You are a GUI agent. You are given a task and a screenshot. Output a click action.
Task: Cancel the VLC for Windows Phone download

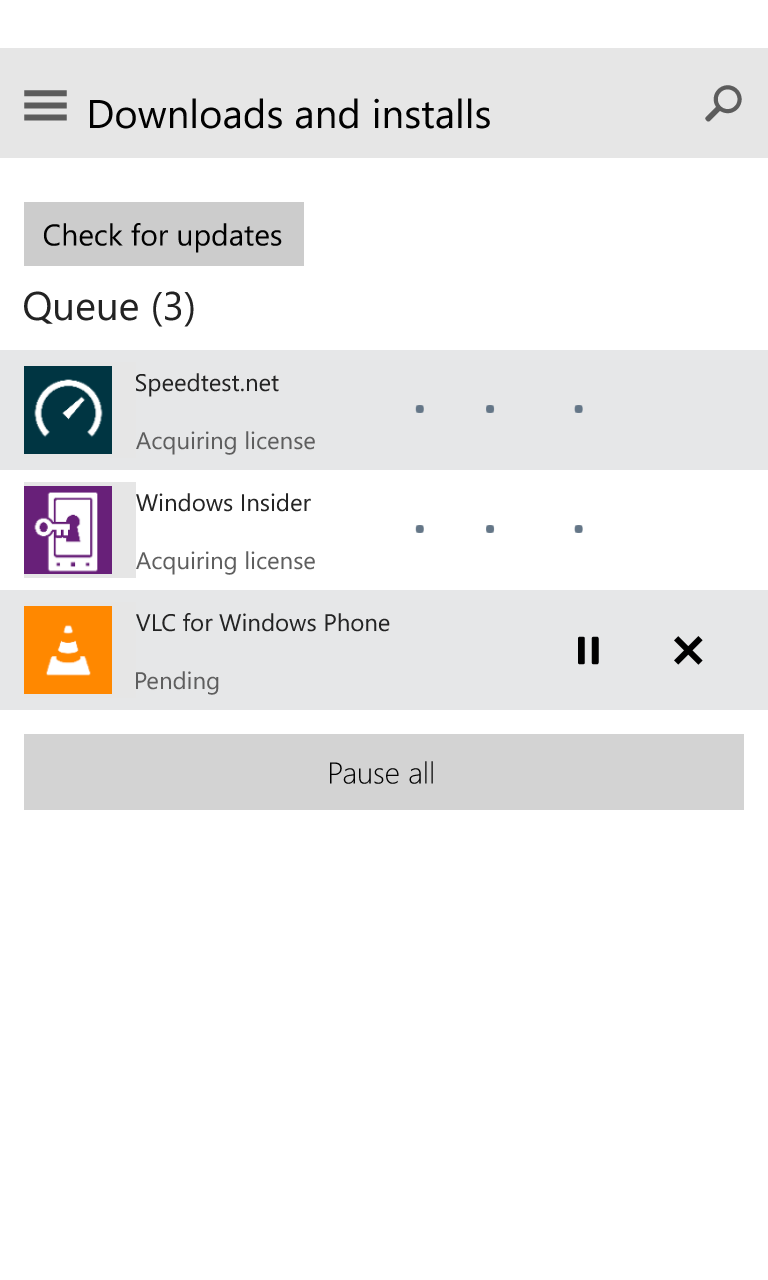(x=688, y=651)
